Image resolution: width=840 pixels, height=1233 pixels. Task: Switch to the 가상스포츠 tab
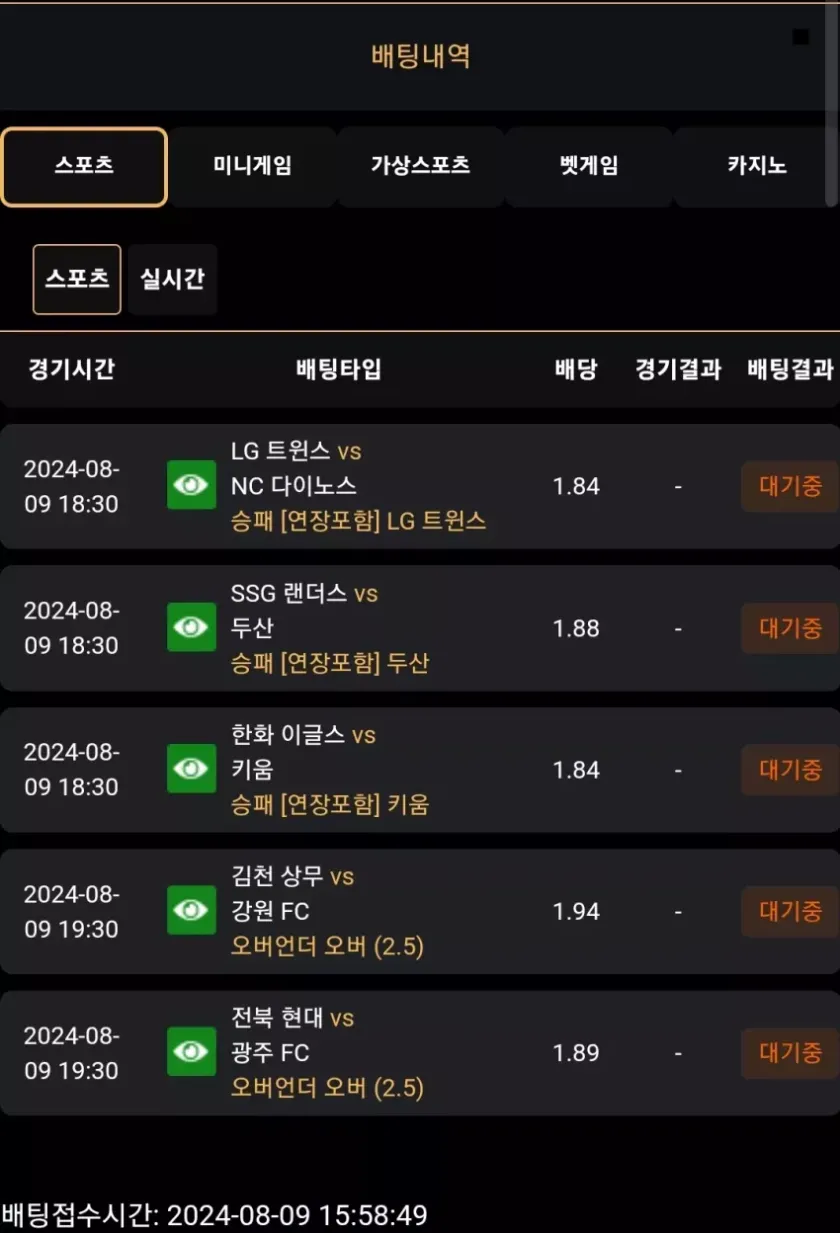tap(420, 166)
